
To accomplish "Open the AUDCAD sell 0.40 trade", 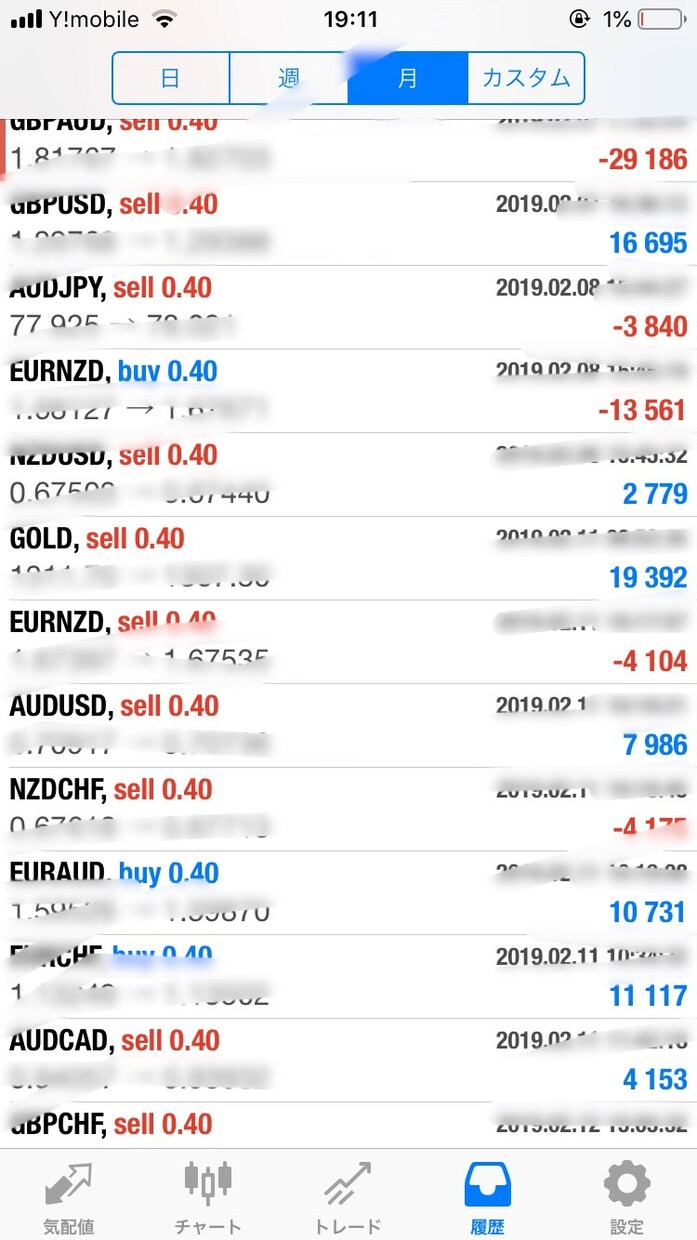I will pos(348,1061).
